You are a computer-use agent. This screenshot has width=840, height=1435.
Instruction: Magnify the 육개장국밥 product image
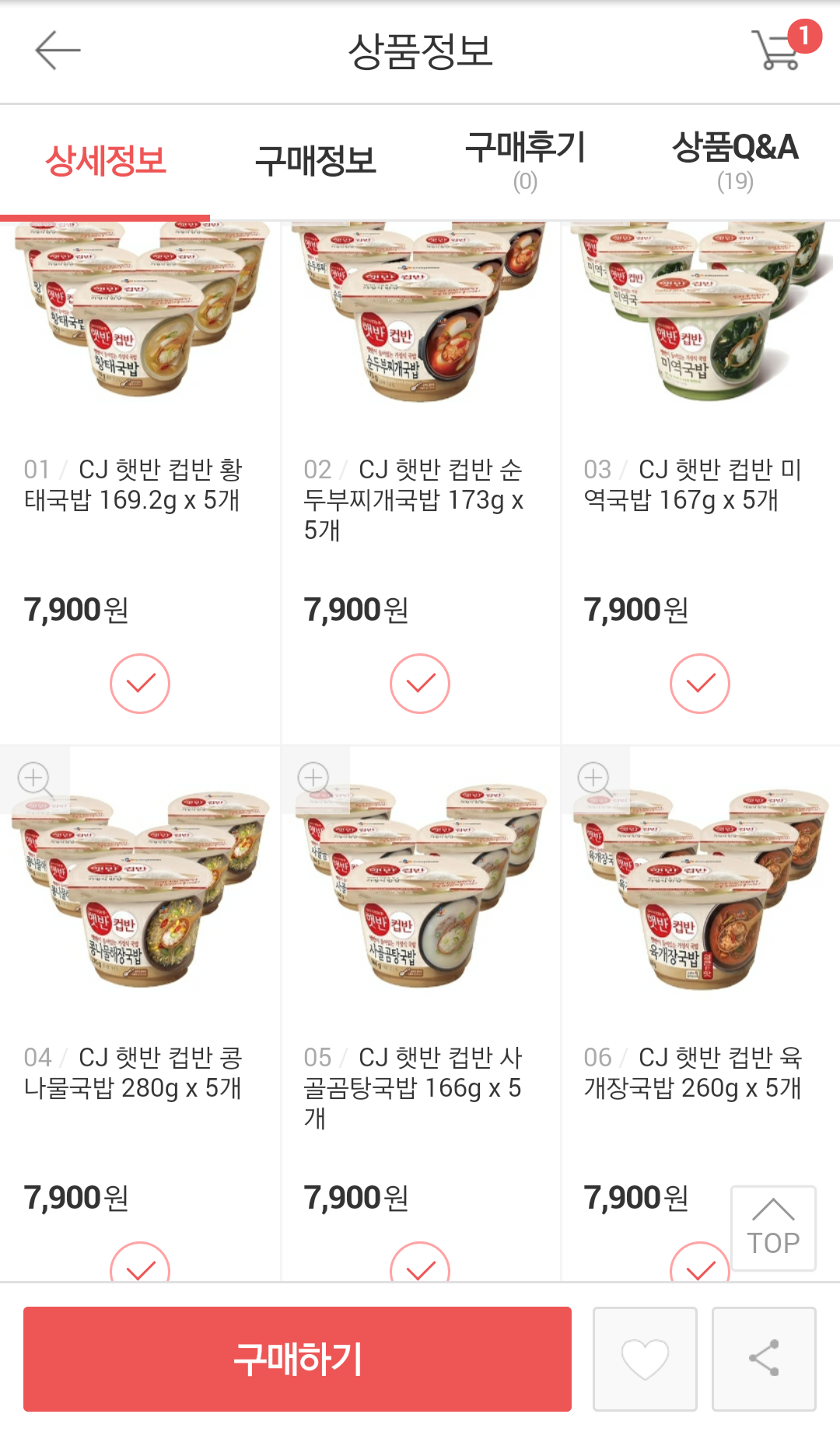[x=595, y=779]
